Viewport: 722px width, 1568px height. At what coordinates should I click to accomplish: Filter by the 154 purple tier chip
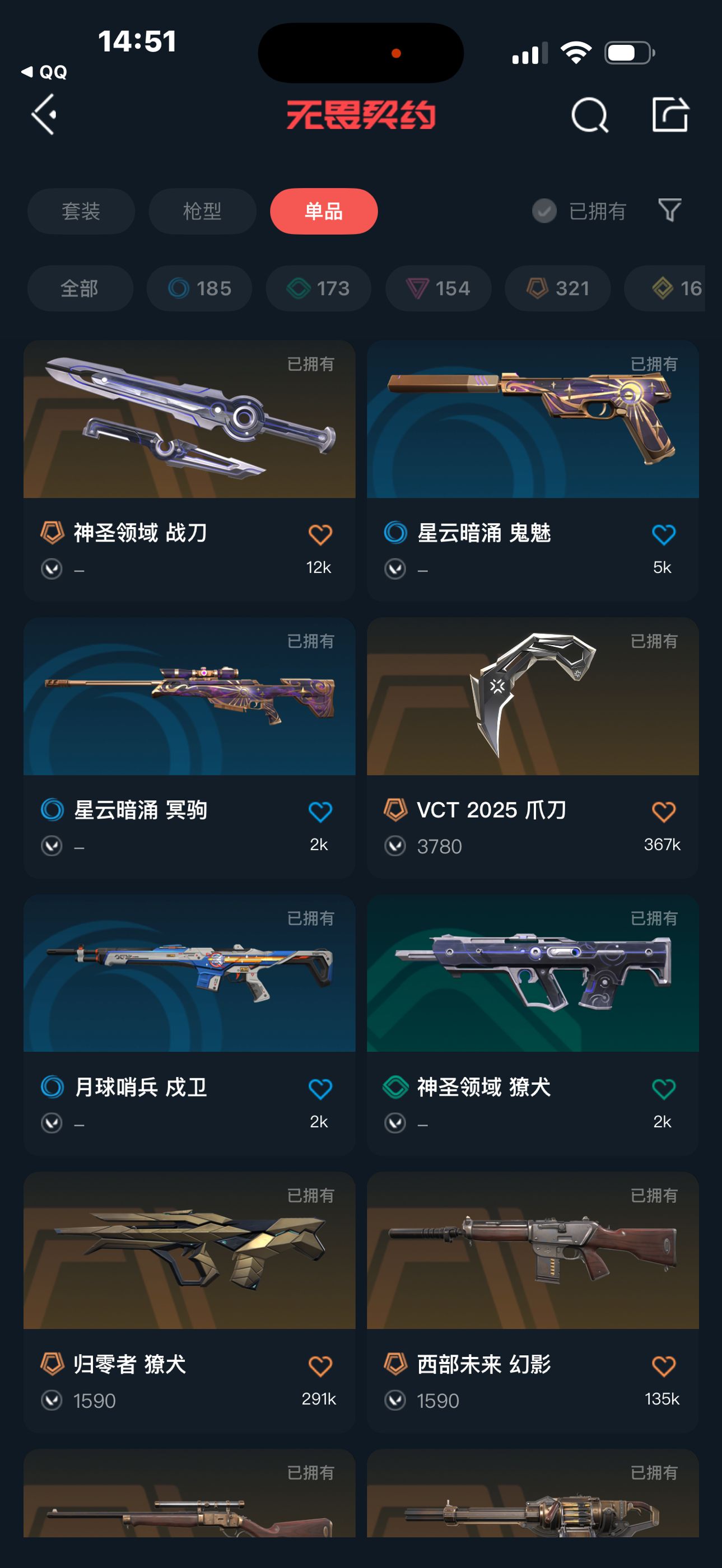tap(437, 288)
